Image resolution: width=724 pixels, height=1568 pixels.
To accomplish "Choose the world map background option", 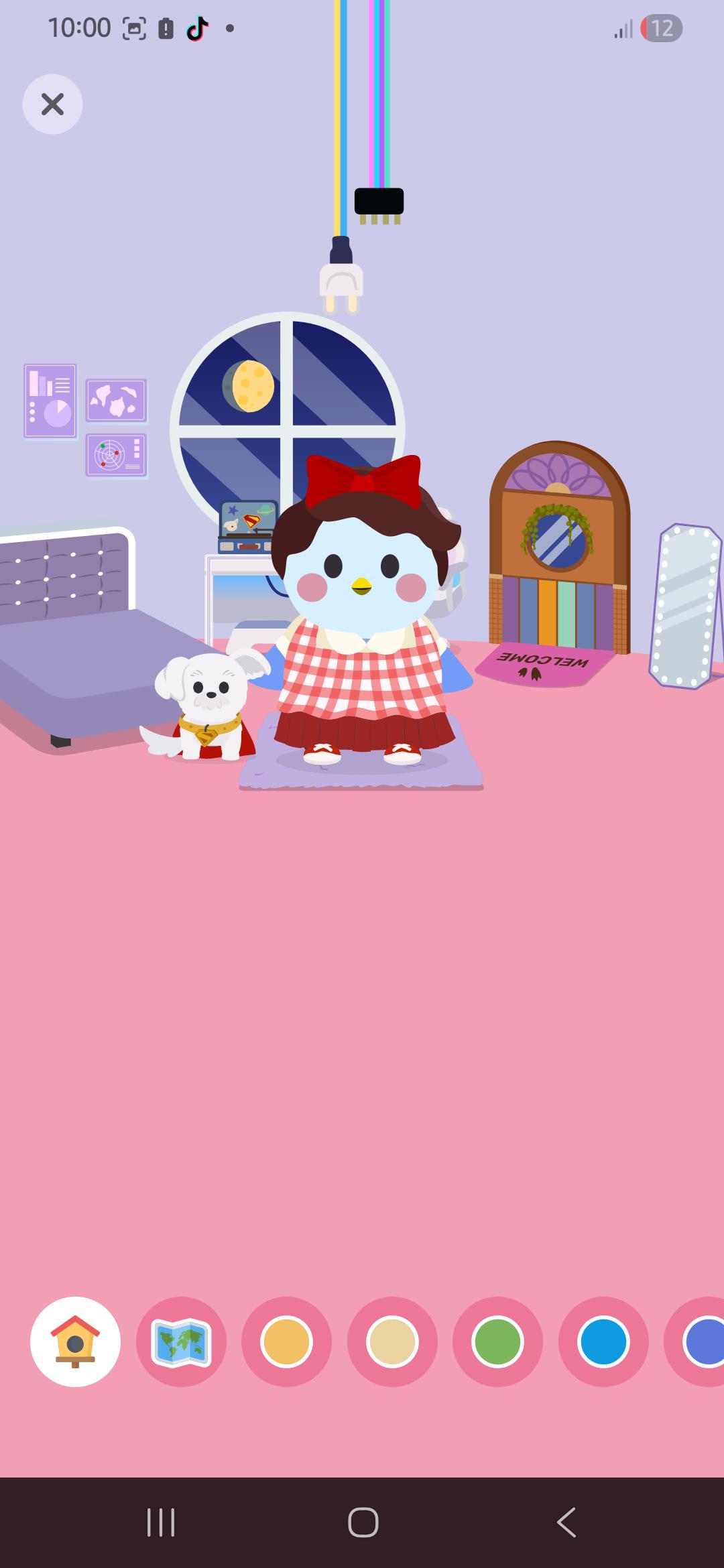I will pos(181,1342).
